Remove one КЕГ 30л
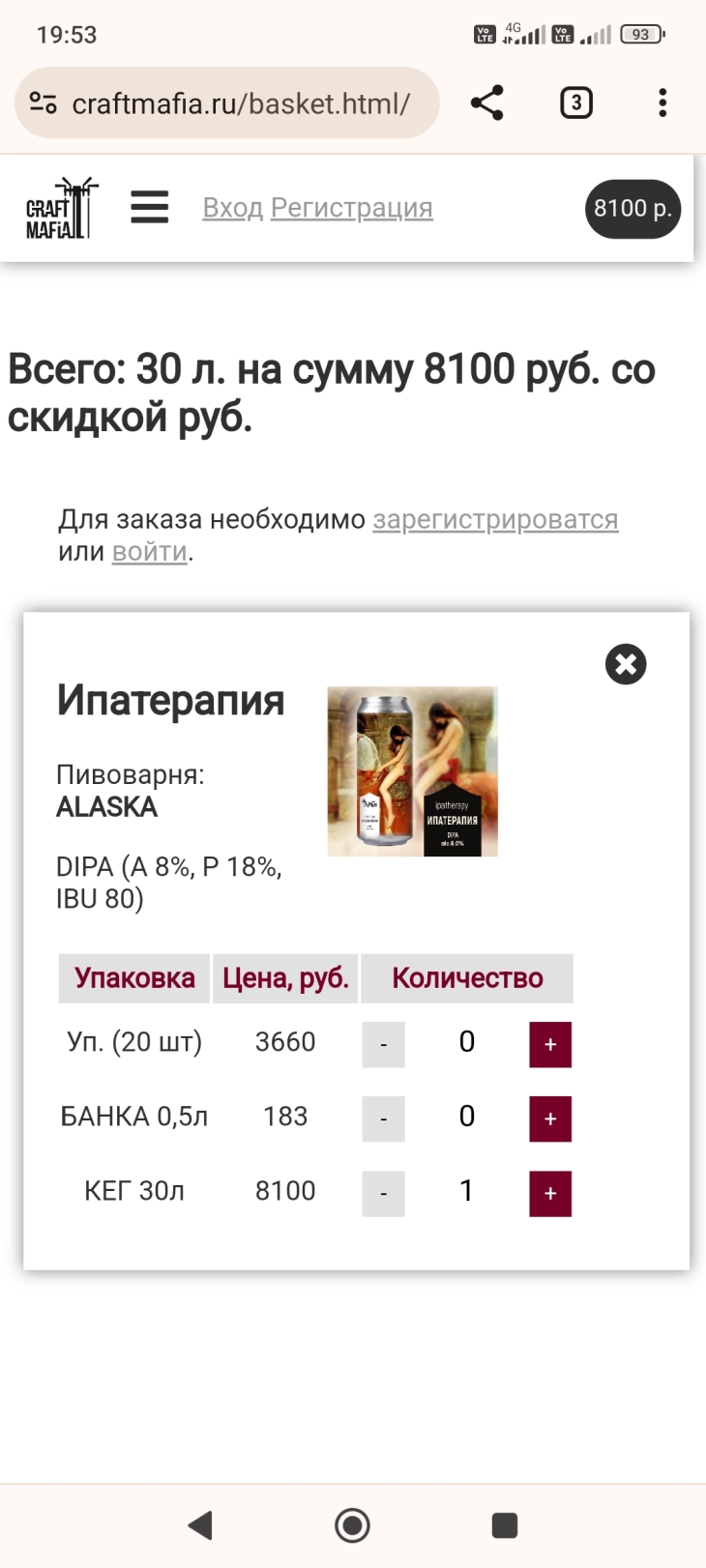 tap(384, 1194)
